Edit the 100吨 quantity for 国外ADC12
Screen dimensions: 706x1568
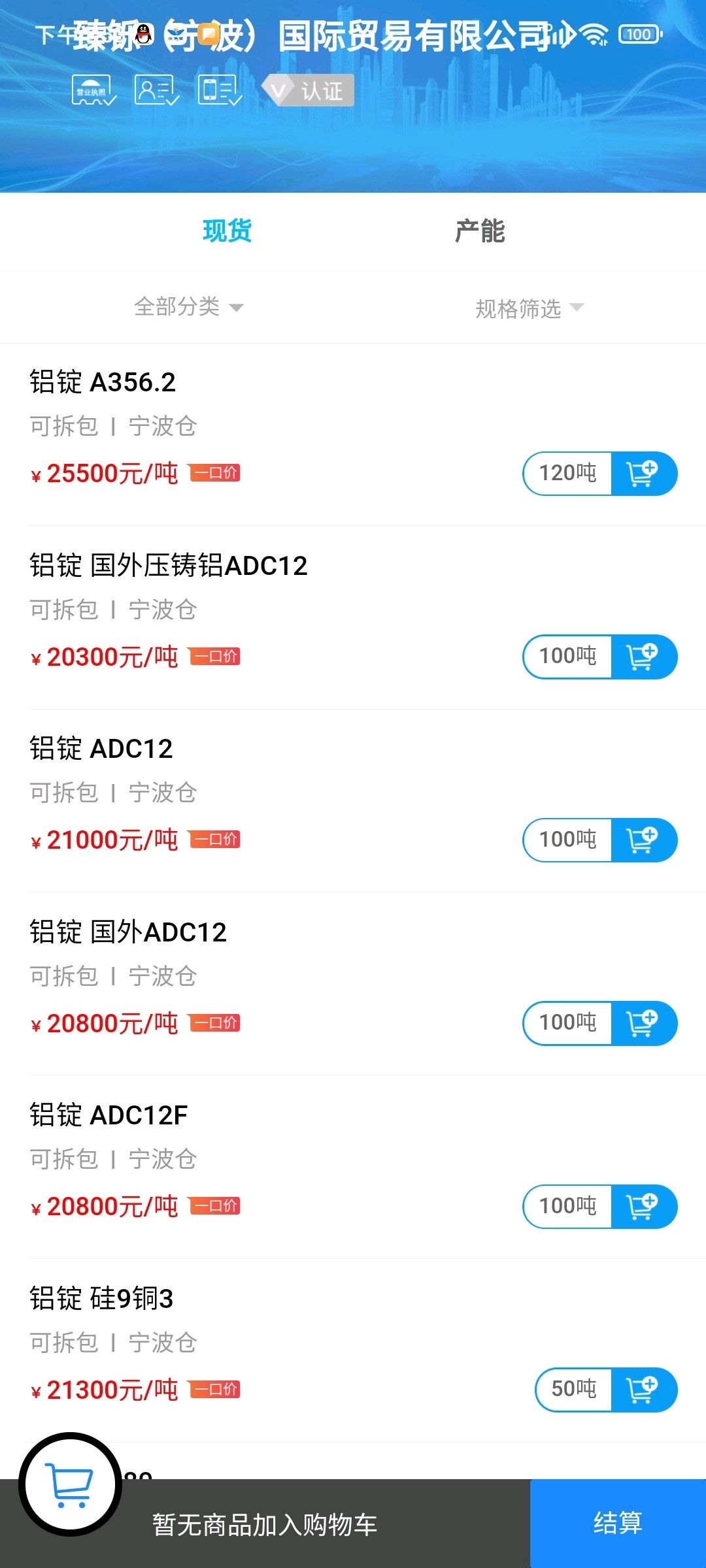[567, 1023]
